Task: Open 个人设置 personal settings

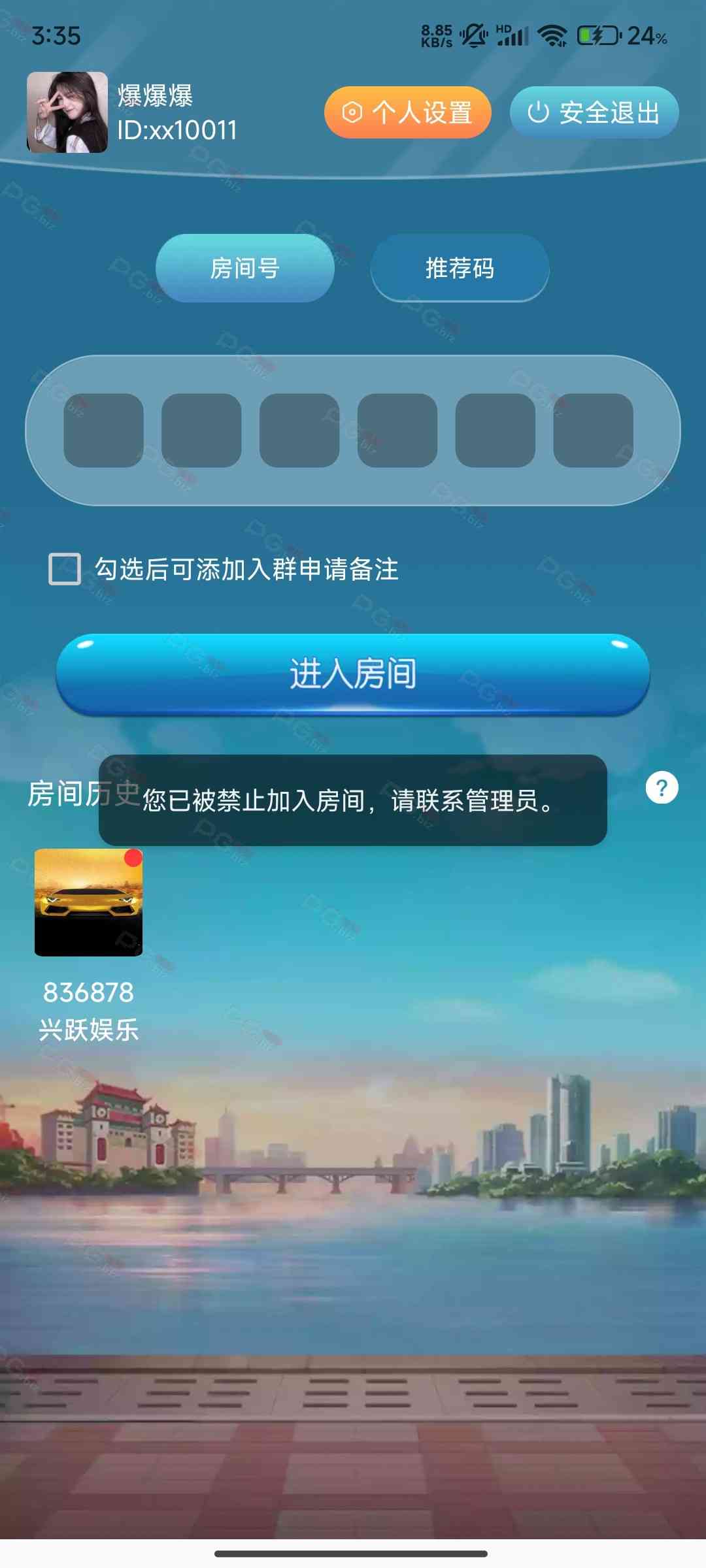Action: point(407,112)
